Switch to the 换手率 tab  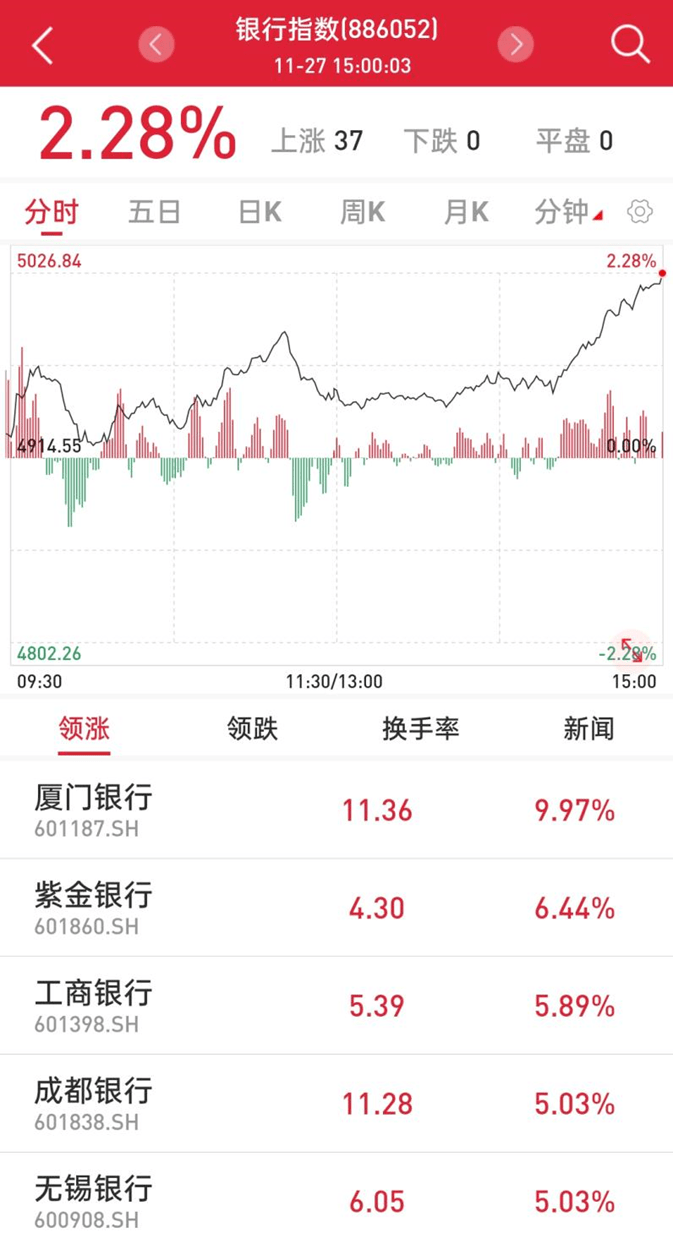tap(421, 729)
